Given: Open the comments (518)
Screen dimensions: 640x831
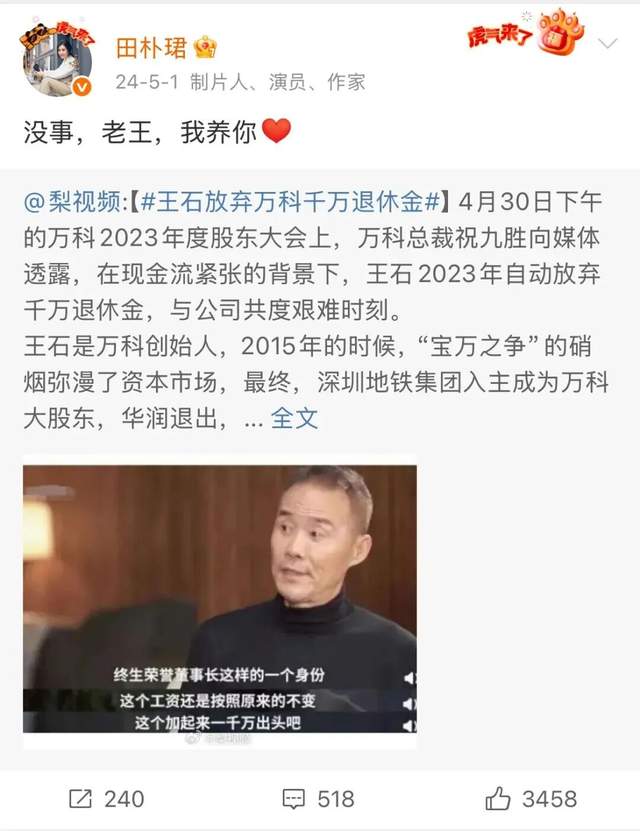Looking at the screenshot, I should 319,798.
